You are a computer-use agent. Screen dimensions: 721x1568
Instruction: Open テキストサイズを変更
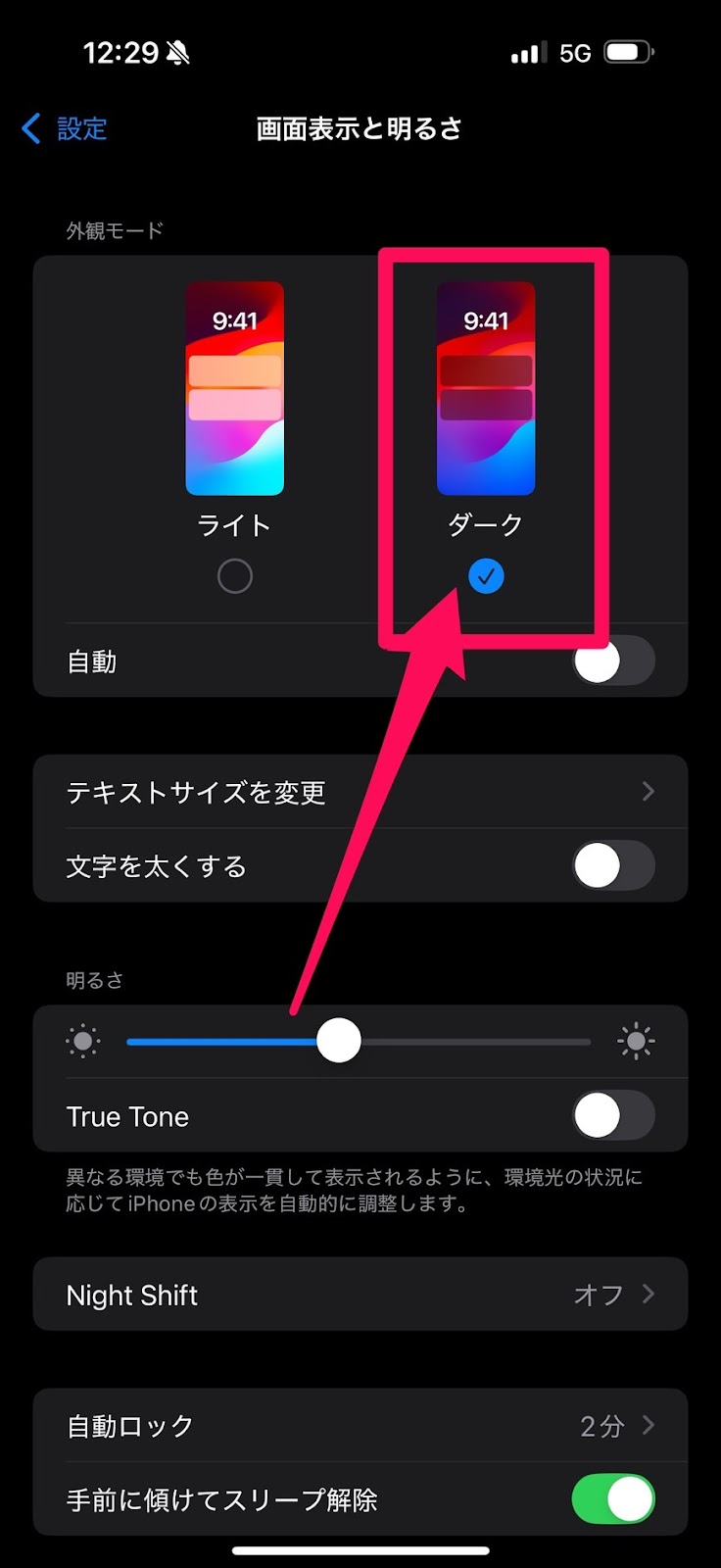[x=360, y=792]
